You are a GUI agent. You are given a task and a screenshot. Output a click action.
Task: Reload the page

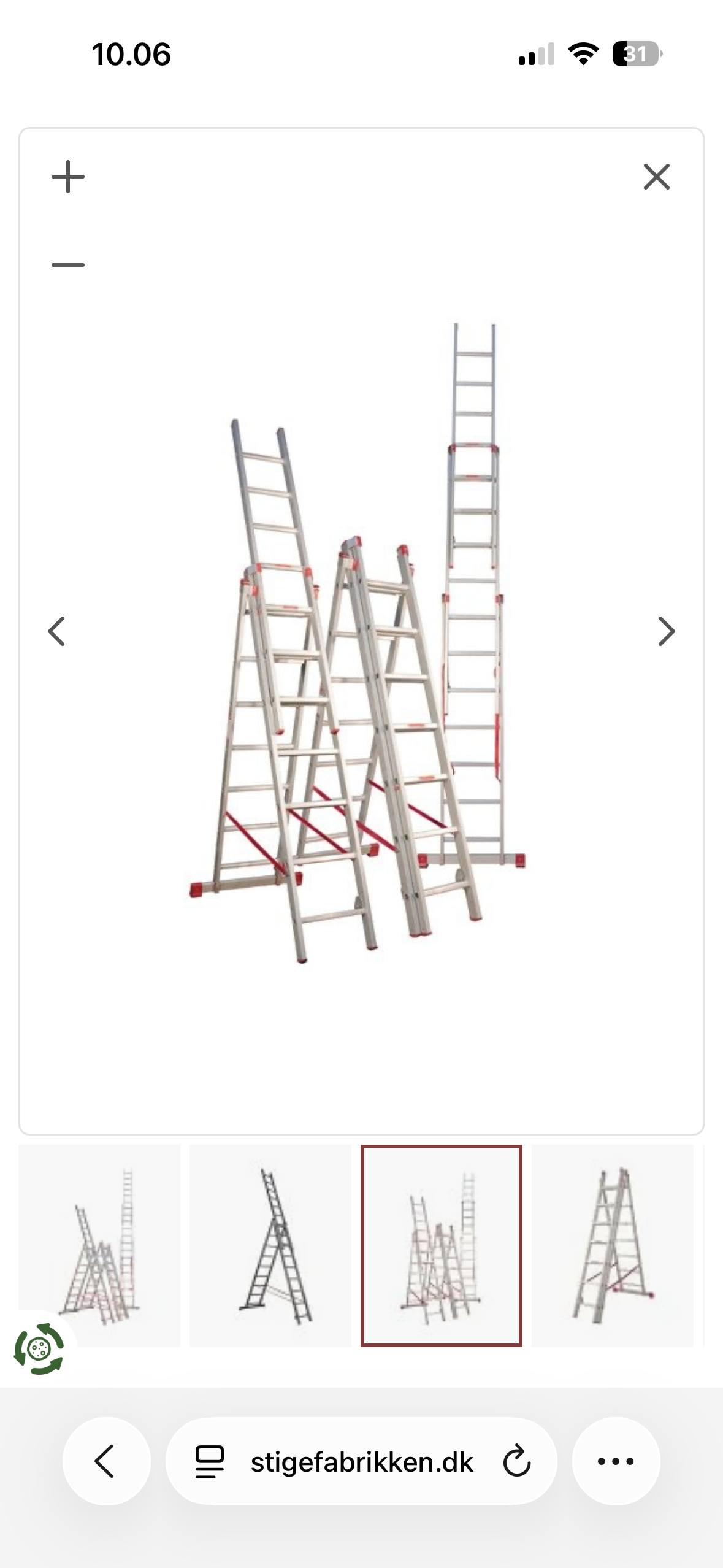point(516,1461)
